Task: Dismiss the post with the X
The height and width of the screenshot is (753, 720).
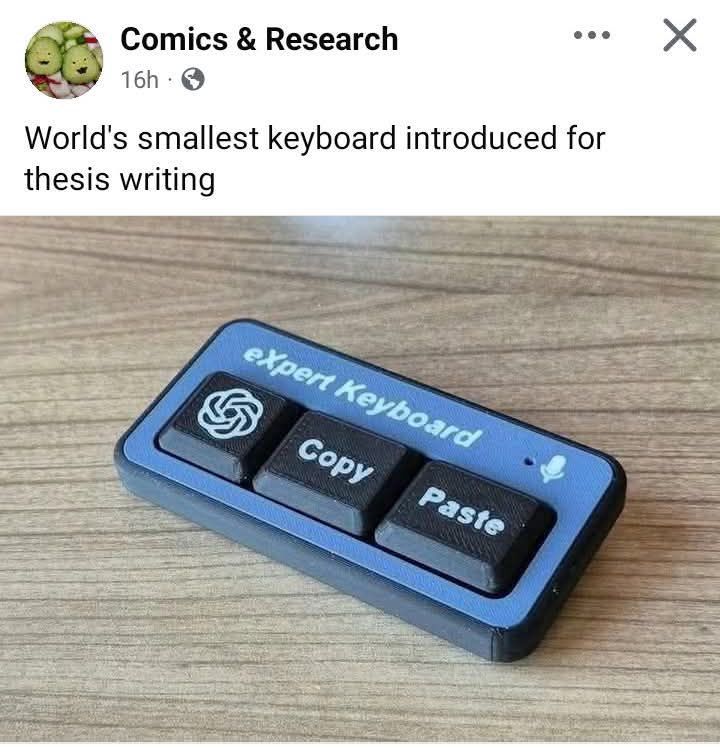Action: (x=680, y=36)
